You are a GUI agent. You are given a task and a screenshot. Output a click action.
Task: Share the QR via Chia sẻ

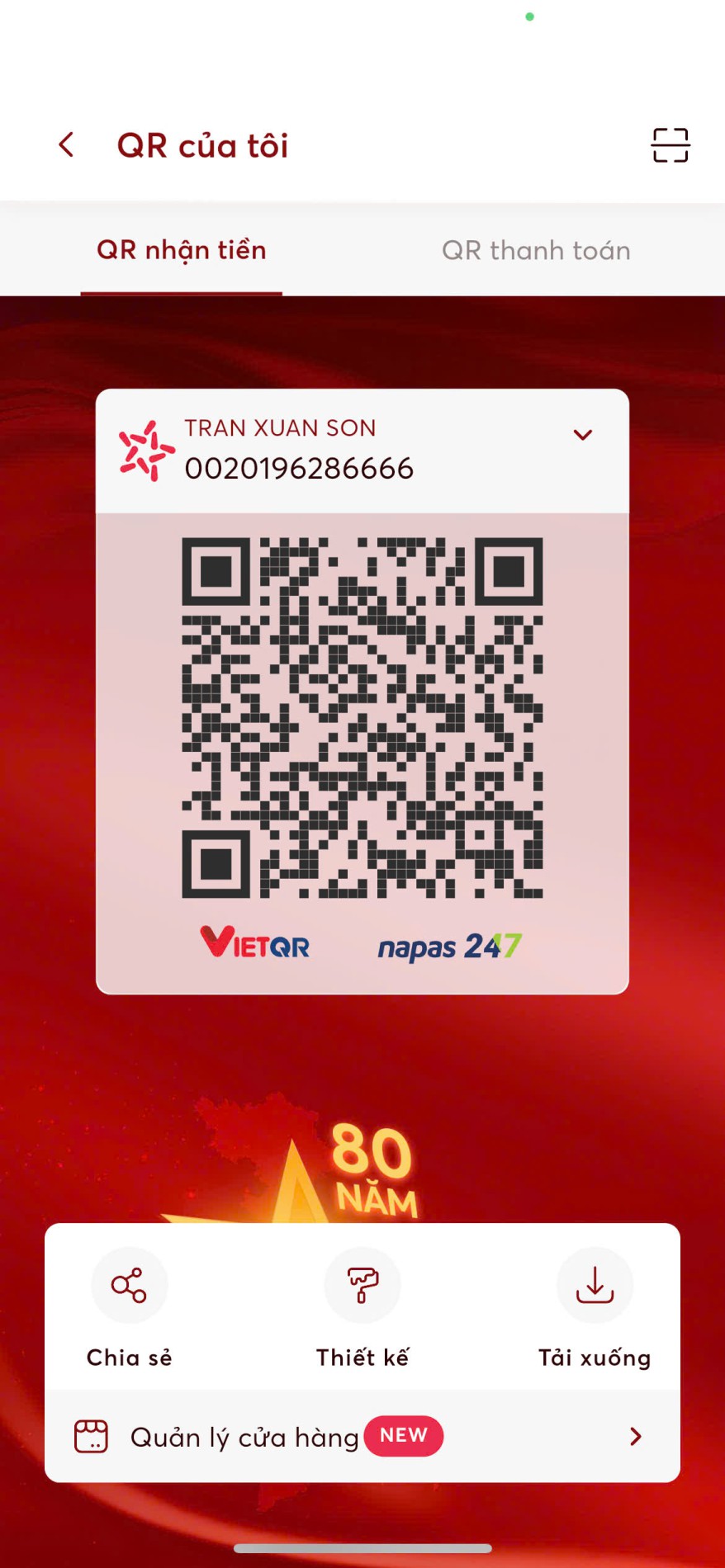[129, 1286]
